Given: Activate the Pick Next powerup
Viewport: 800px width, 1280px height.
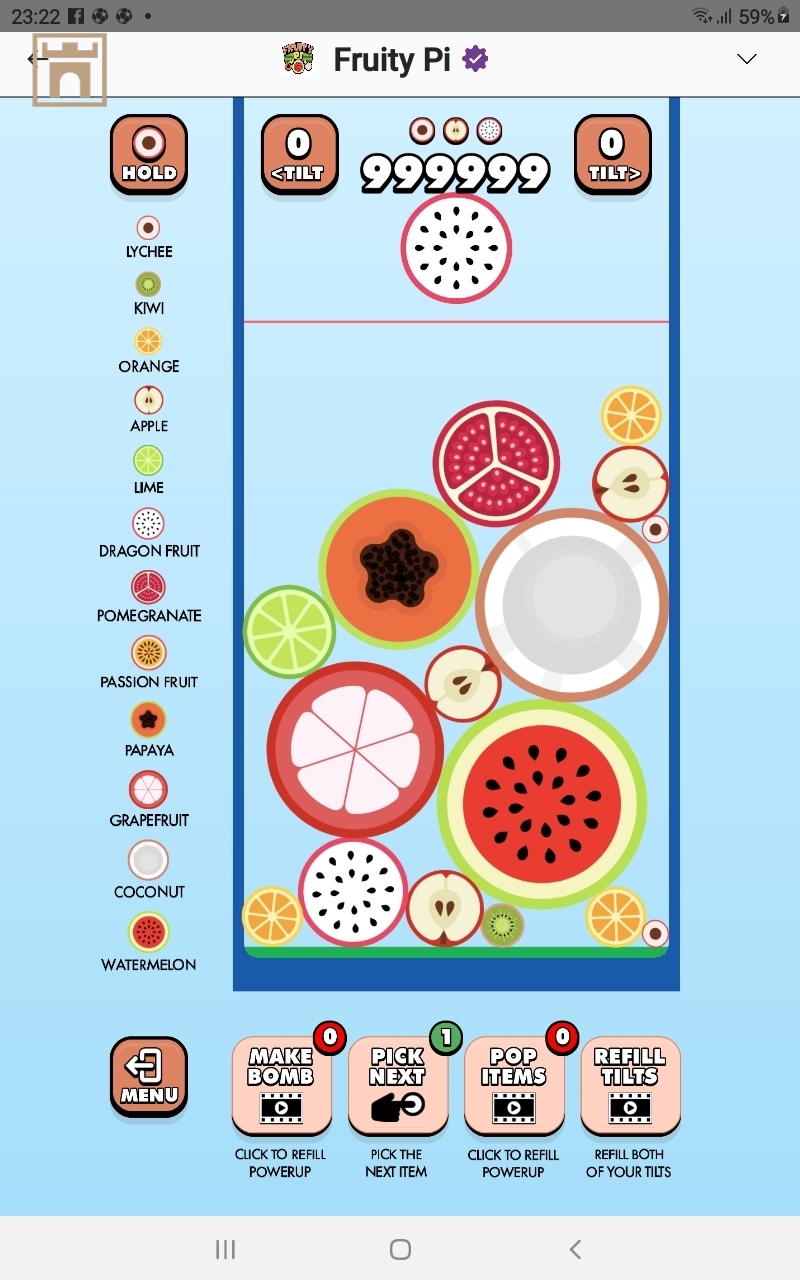Looking at the screenshot, I should [397, 1086].
